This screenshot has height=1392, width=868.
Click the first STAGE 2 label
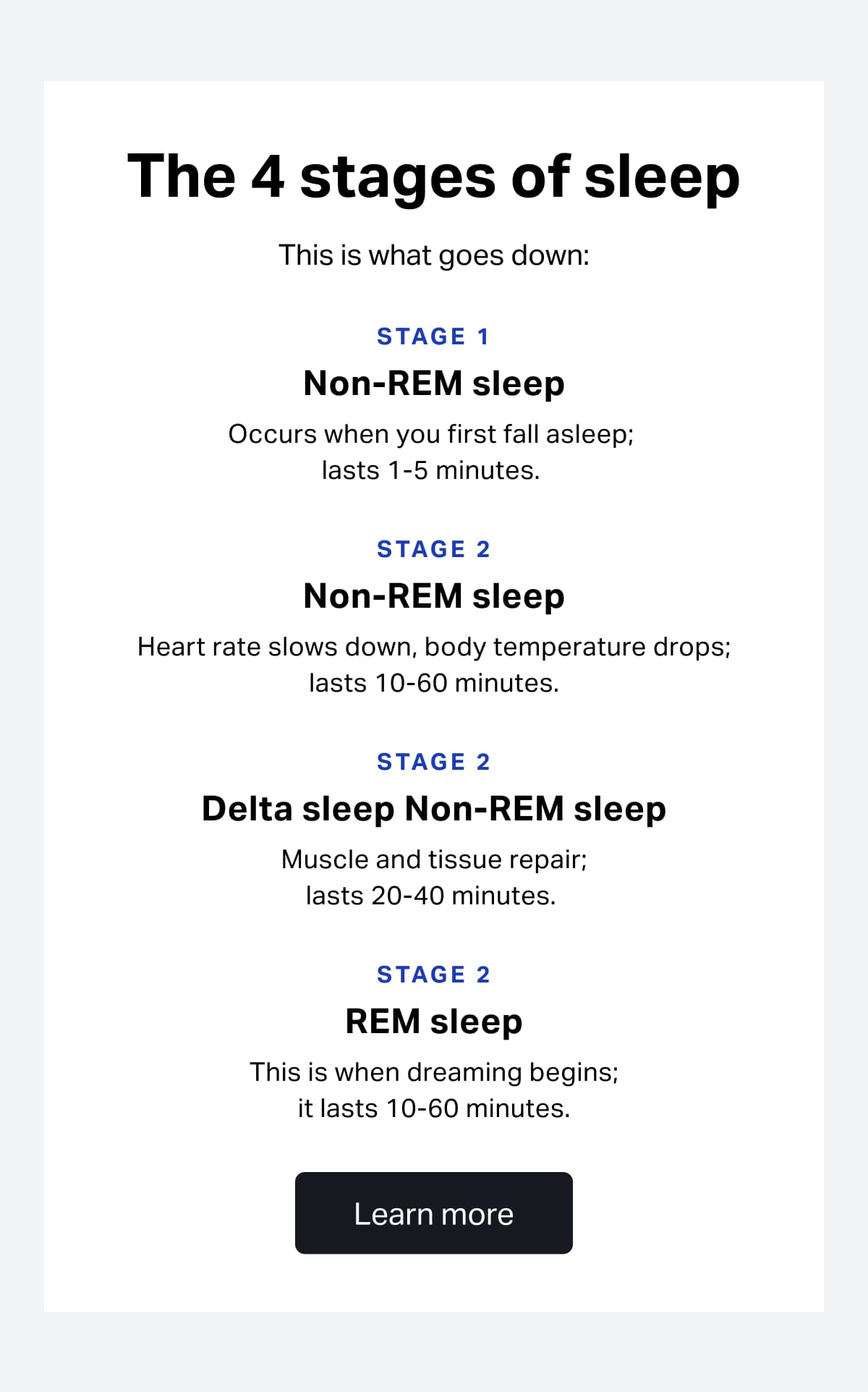433,548
